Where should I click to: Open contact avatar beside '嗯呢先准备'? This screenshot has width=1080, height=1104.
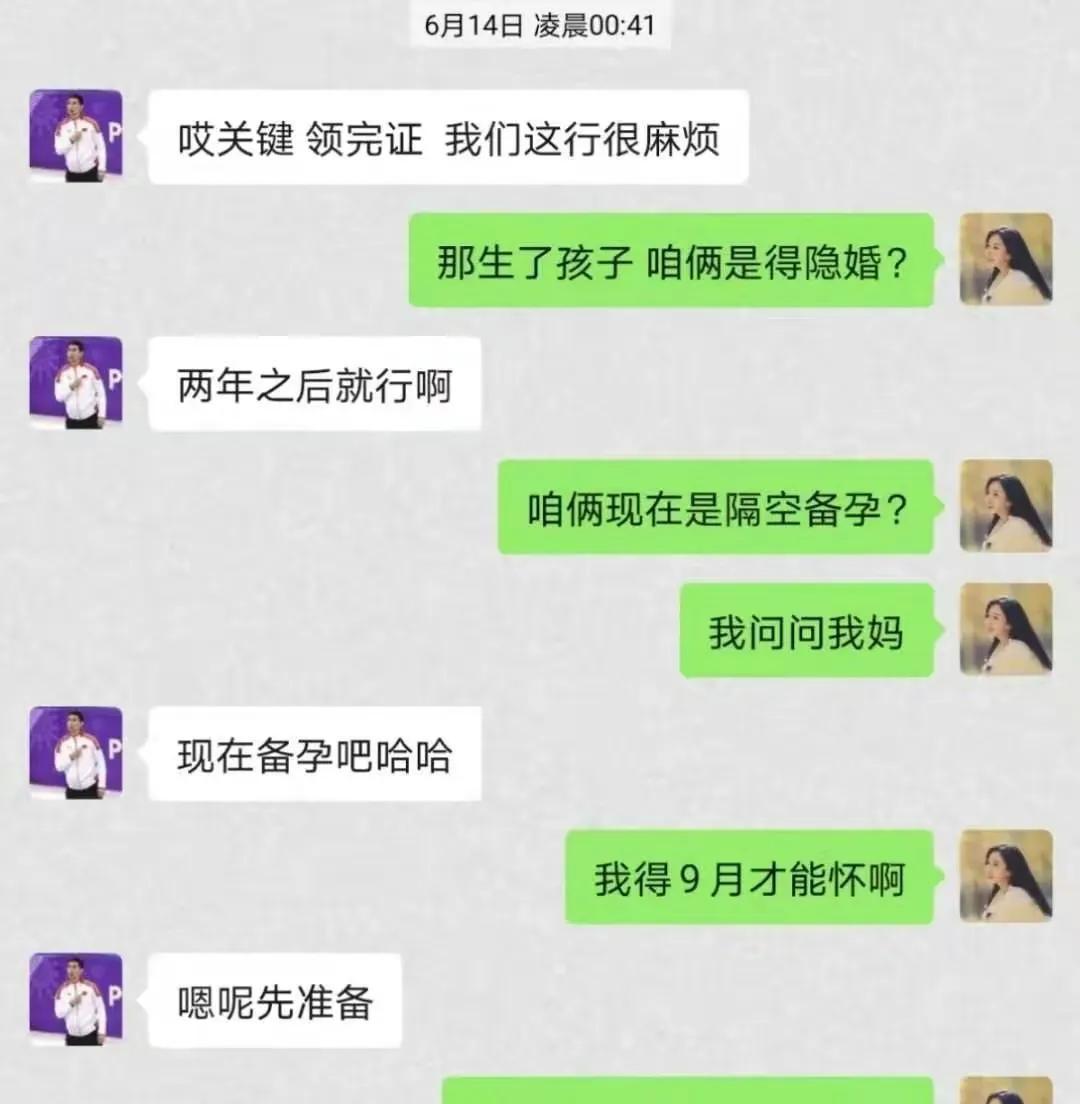click(x=76, y=999)
